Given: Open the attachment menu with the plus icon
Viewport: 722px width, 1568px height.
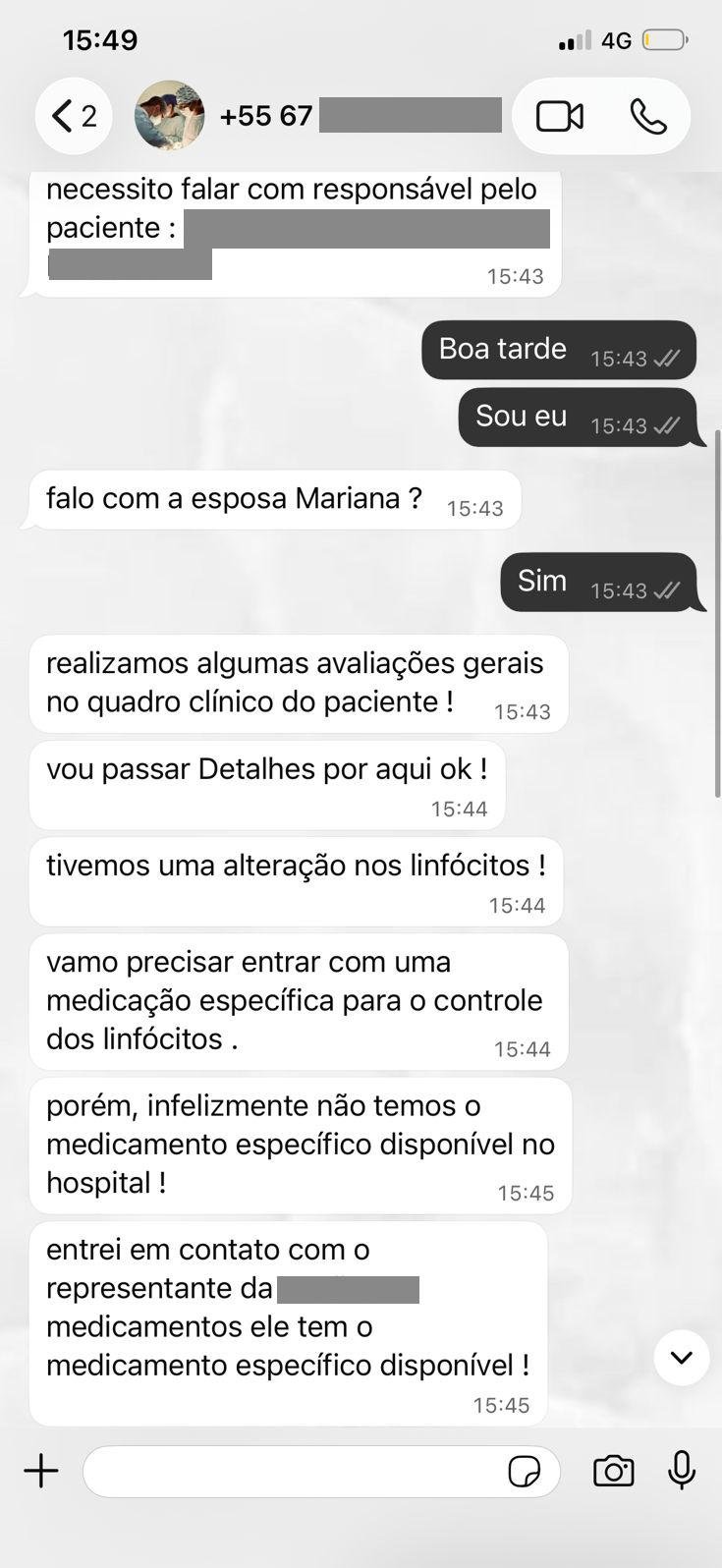Looking at the screenshot, I should point(41,1471).
